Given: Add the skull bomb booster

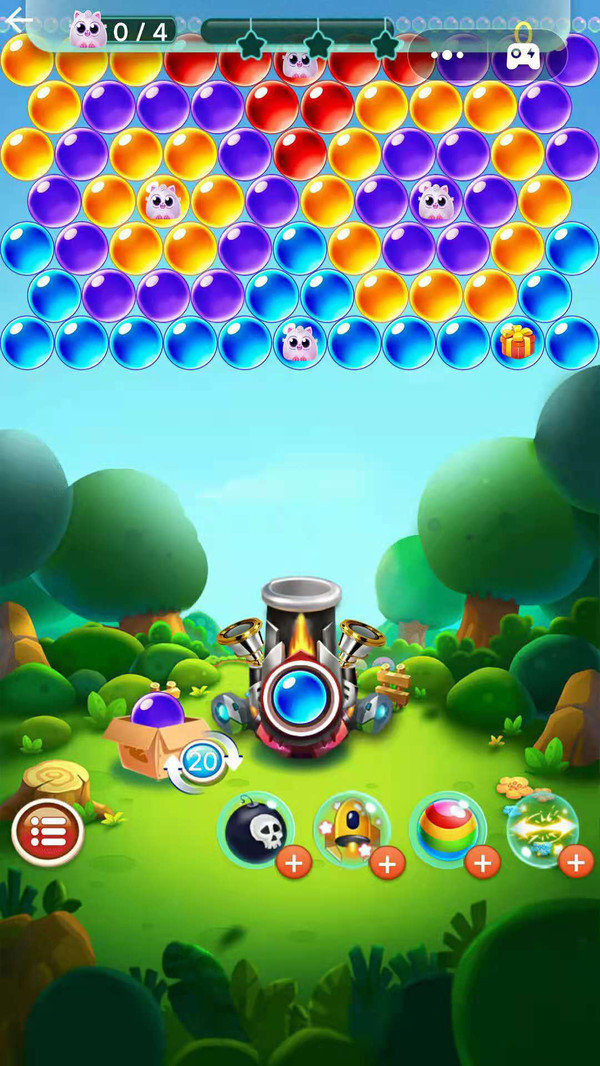Looking at the screenshot, I should 293,861.
